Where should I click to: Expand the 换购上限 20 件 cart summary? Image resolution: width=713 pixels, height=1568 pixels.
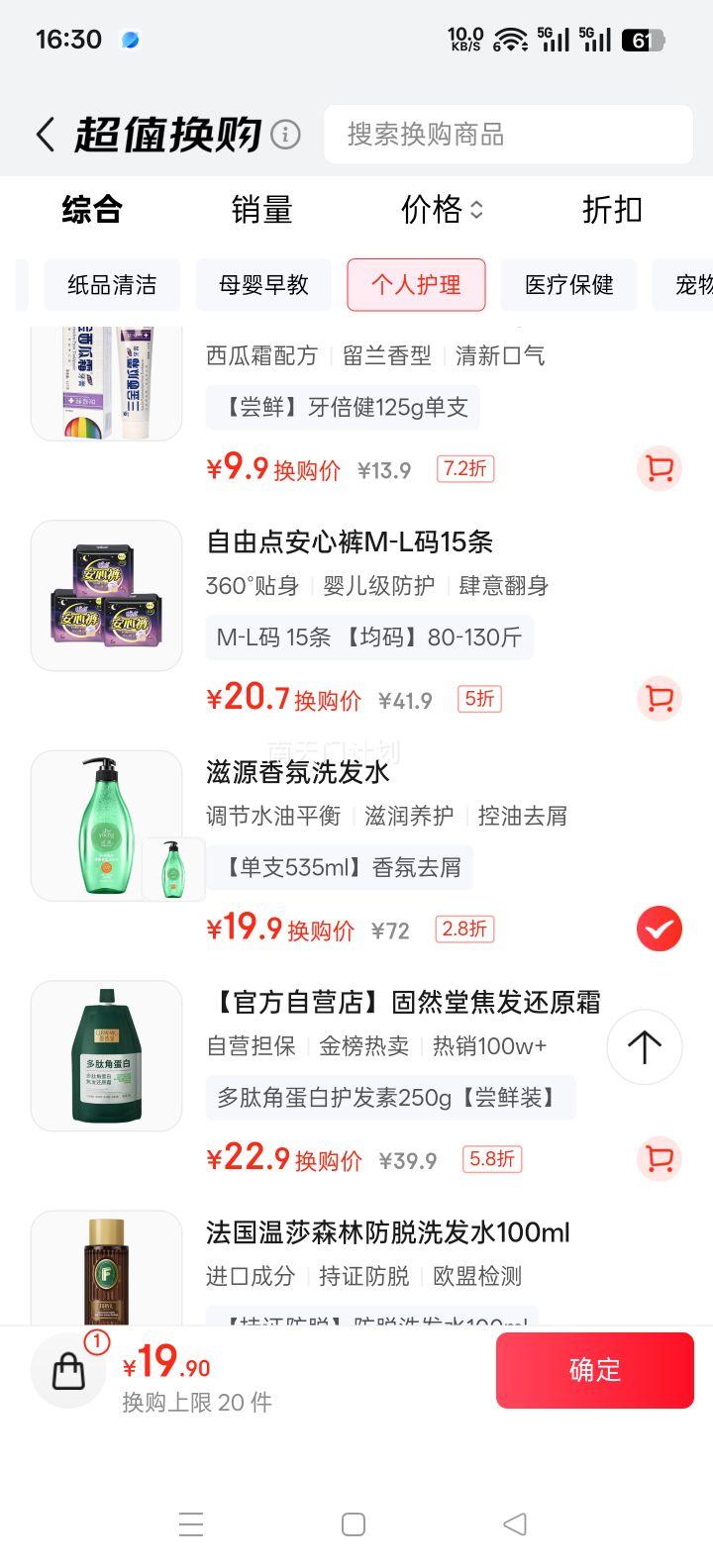click(198, 1402)
